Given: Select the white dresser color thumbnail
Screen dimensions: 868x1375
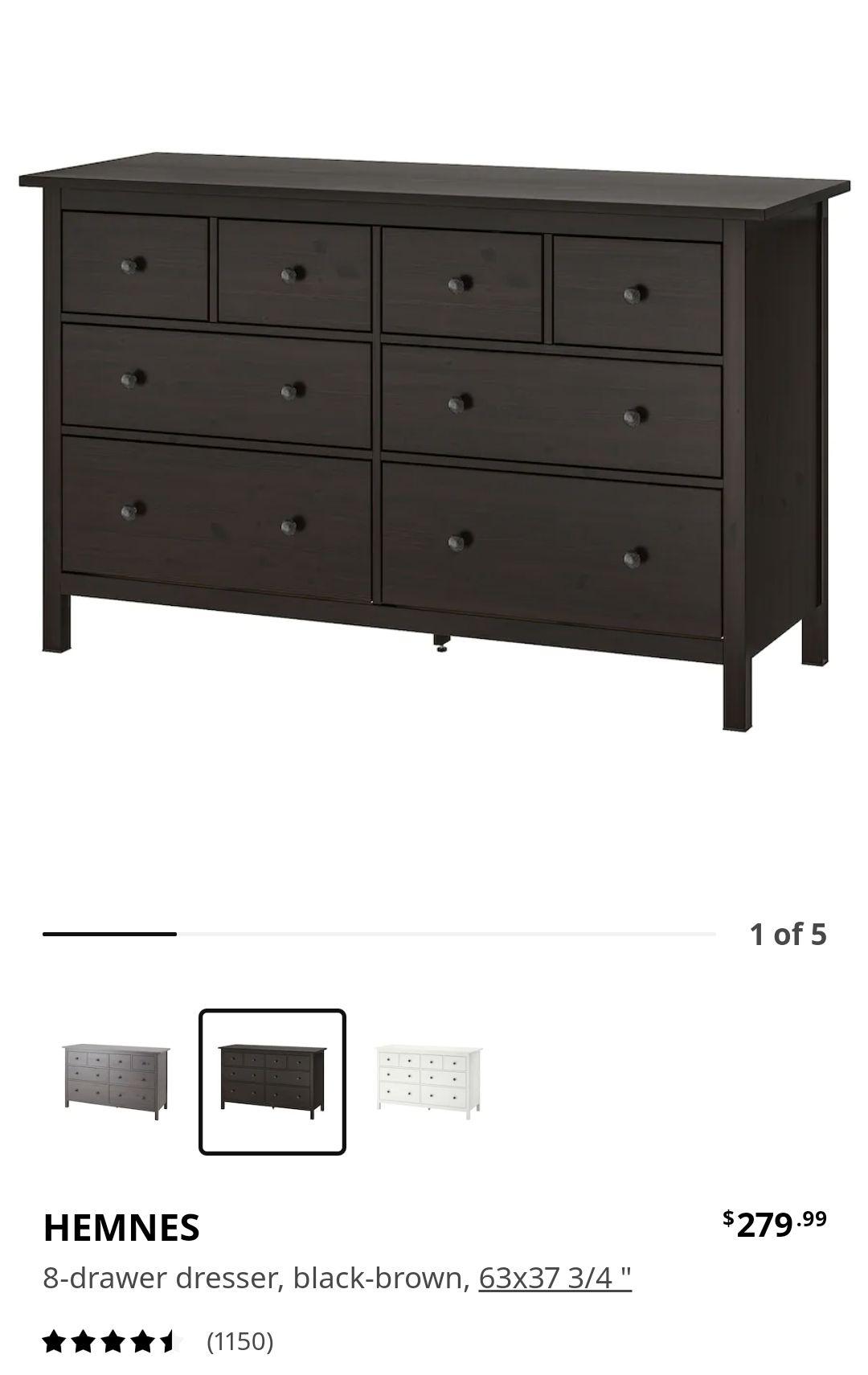Looking at the screenshot, I should click(x=429, y=1081).
